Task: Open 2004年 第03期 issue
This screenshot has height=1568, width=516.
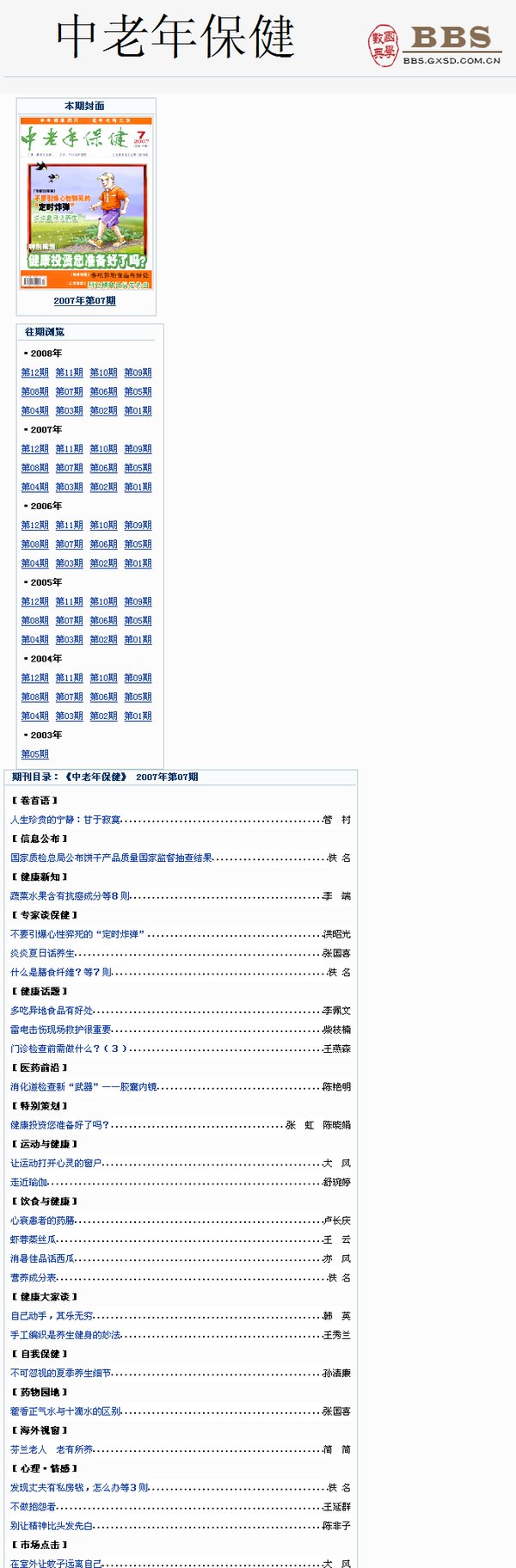Action: coord(69,716)
